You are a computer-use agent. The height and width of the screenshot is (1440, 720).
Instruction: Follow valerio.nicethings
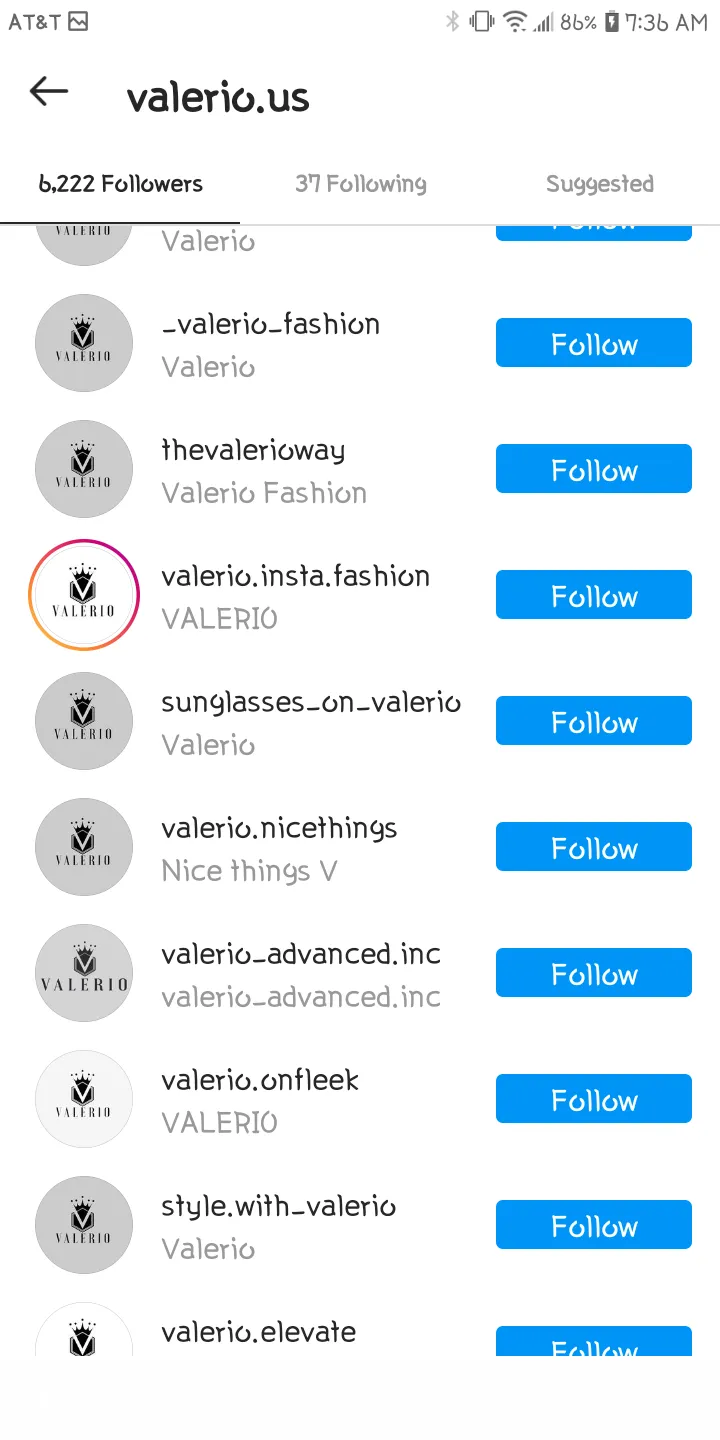click(x=594, y=847)
